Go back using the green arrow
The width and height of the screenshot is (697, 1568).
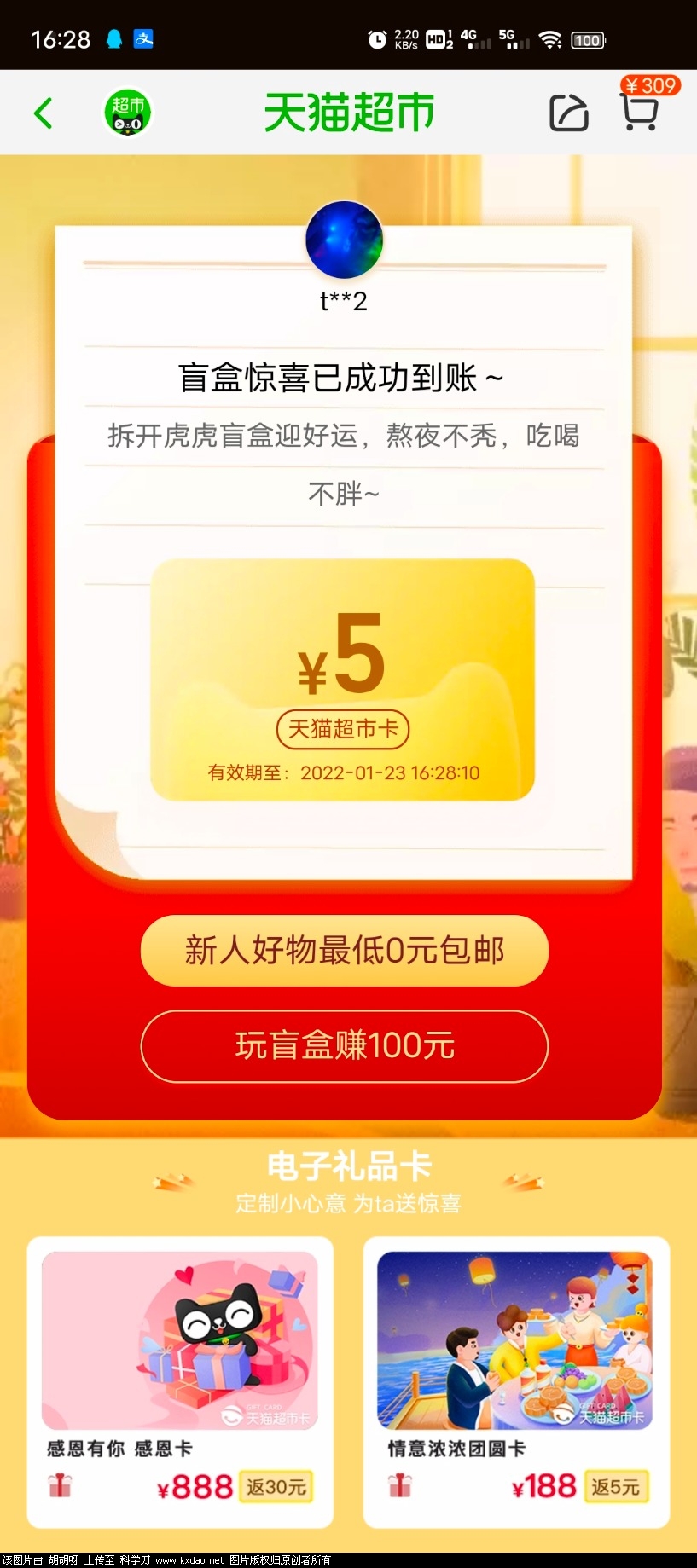[x=44, y=113]
